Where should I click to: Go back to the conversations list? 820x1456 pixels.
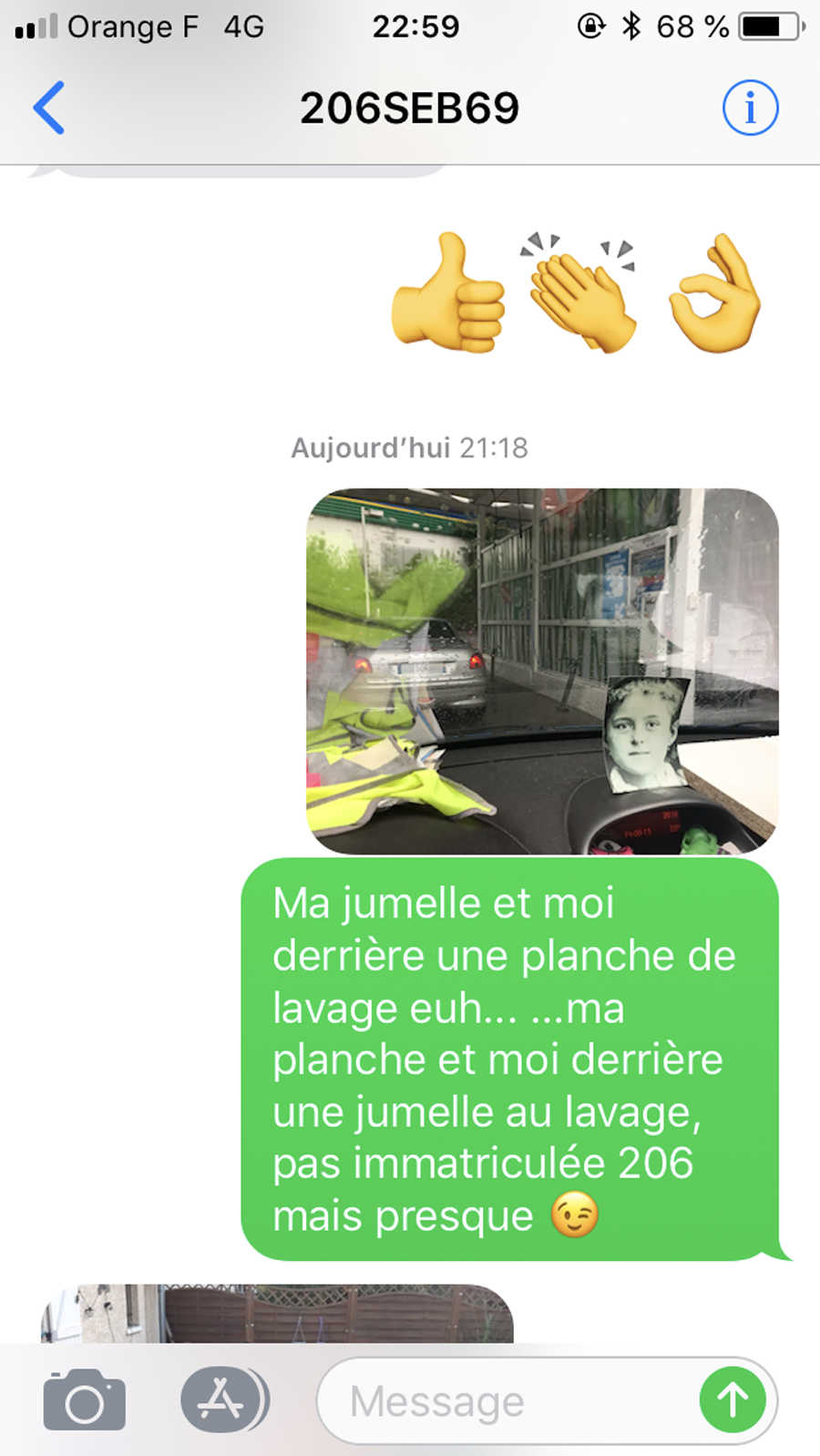tap(49, 108)
